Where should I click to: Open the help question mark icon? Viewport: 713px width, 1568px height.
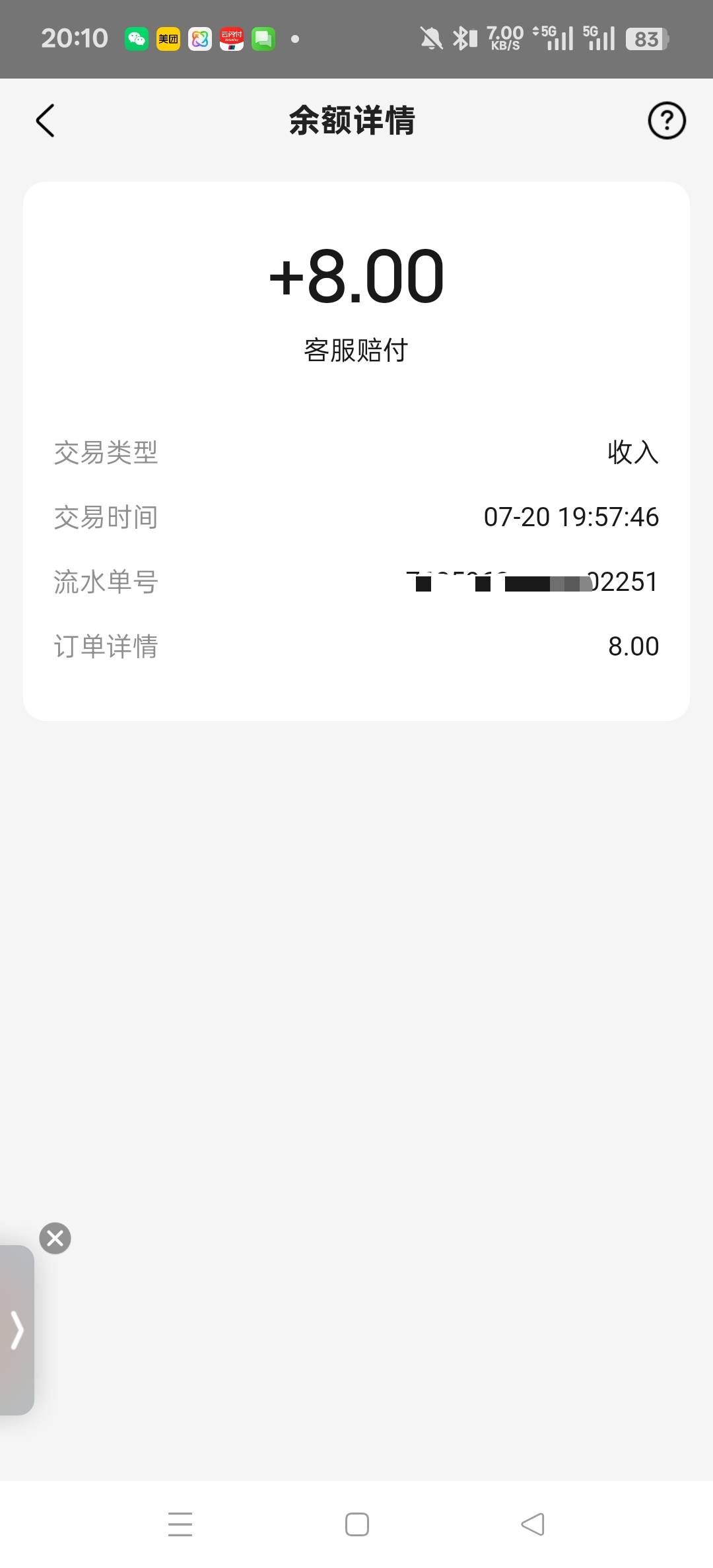click(667, 121)
